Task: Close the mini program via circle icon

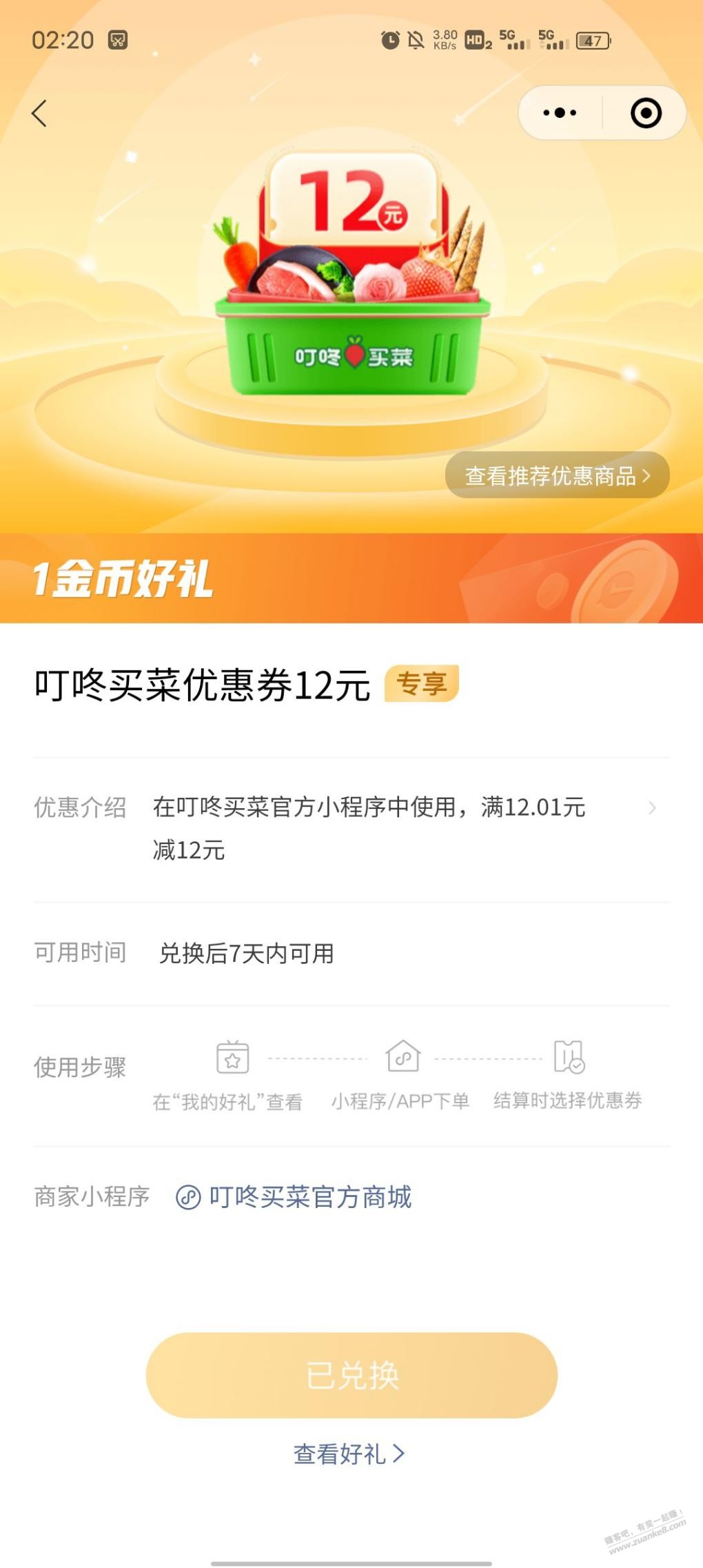Action: [x=646, y=113]
